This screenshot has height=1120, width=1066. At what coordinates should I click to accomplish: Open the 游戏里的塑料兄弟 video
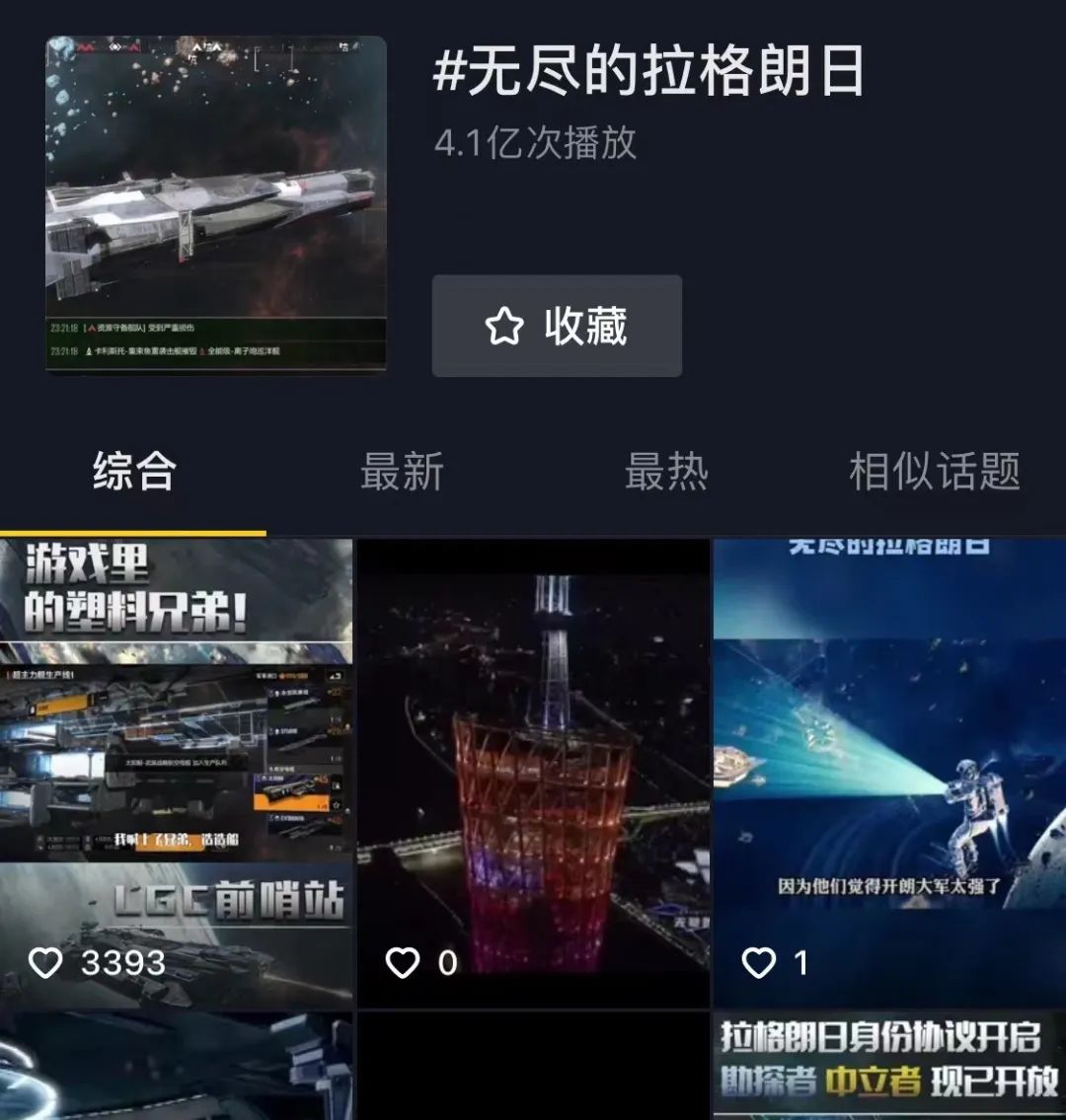click(x=176, y=770)
